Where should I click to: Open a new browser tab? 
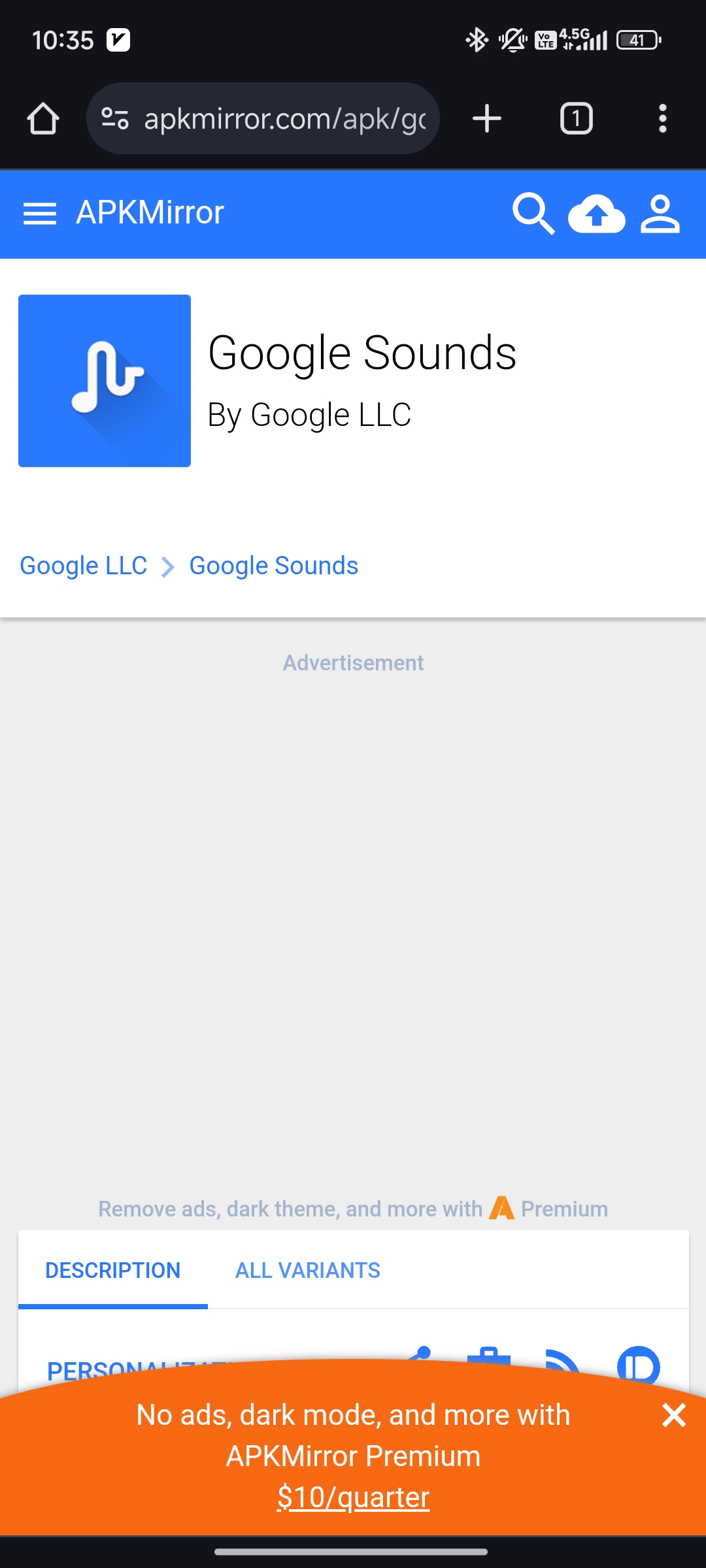[487, 119]
